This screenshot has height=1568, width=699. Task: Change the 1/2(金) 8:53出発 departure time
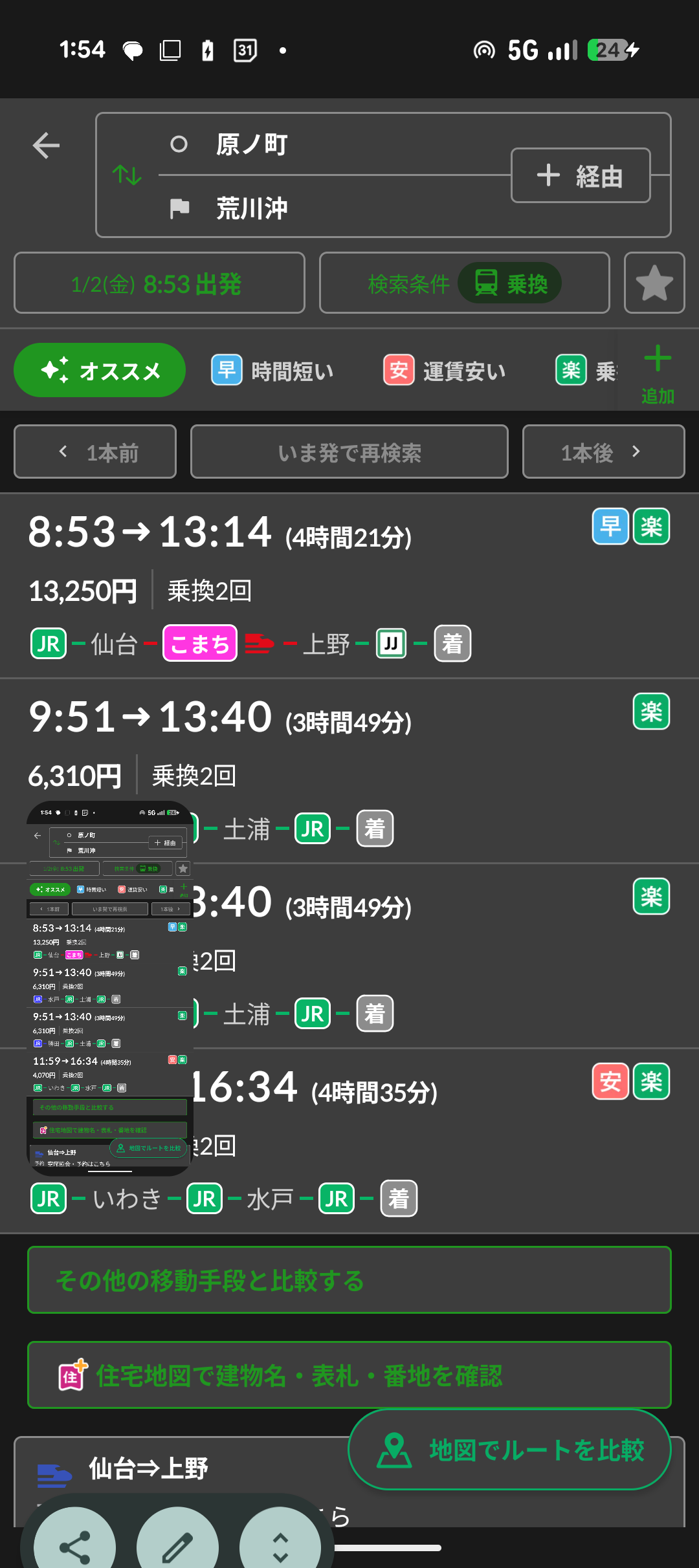click(159, 283)
